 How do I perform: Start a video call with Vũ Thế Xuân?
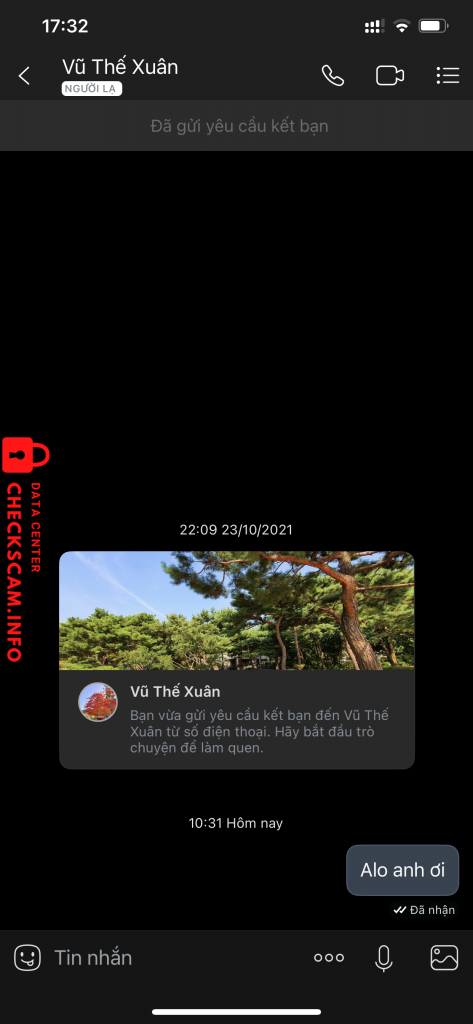[390, 76]
